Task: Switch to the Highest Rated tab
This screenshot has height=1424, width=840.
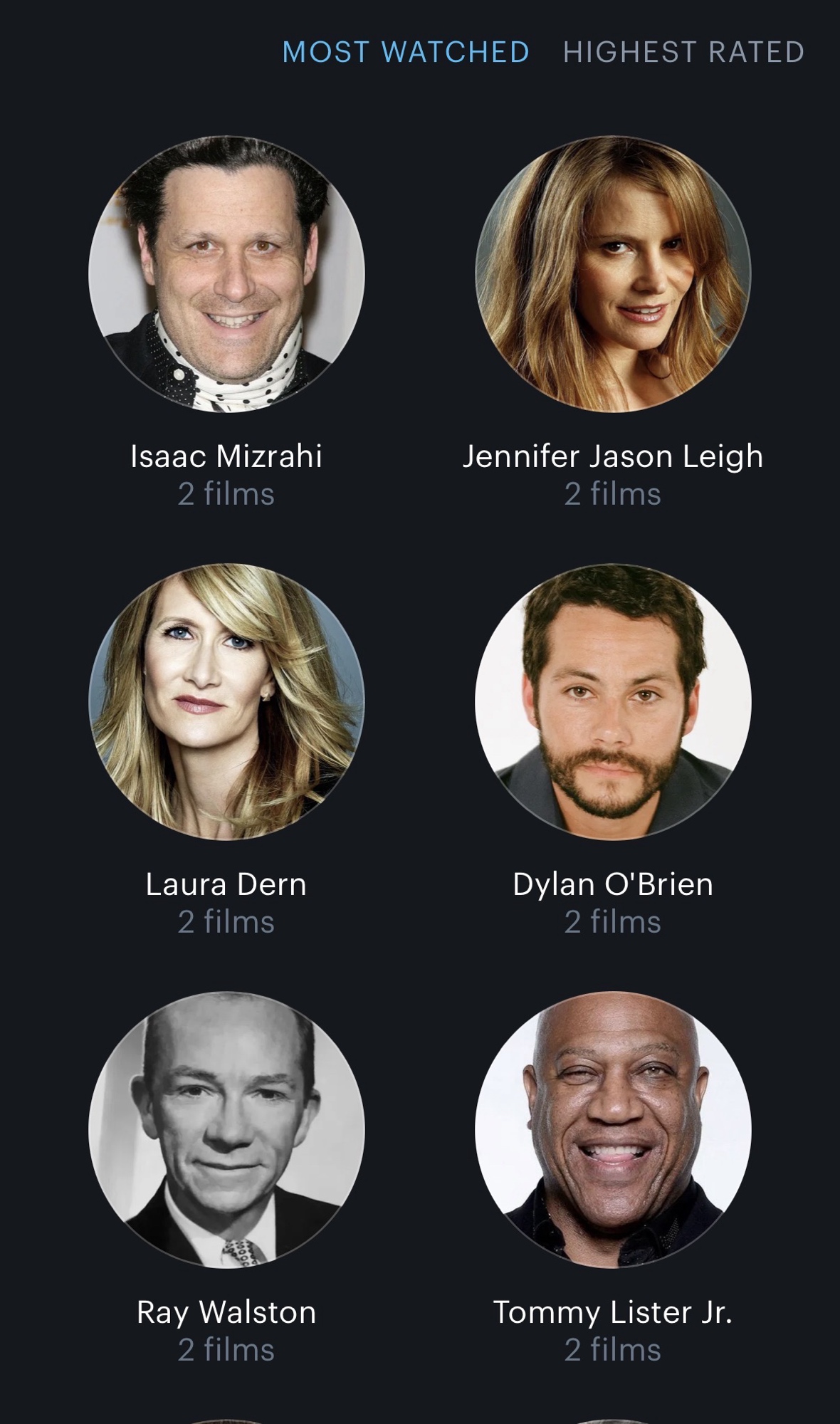Action: [683, 52]
